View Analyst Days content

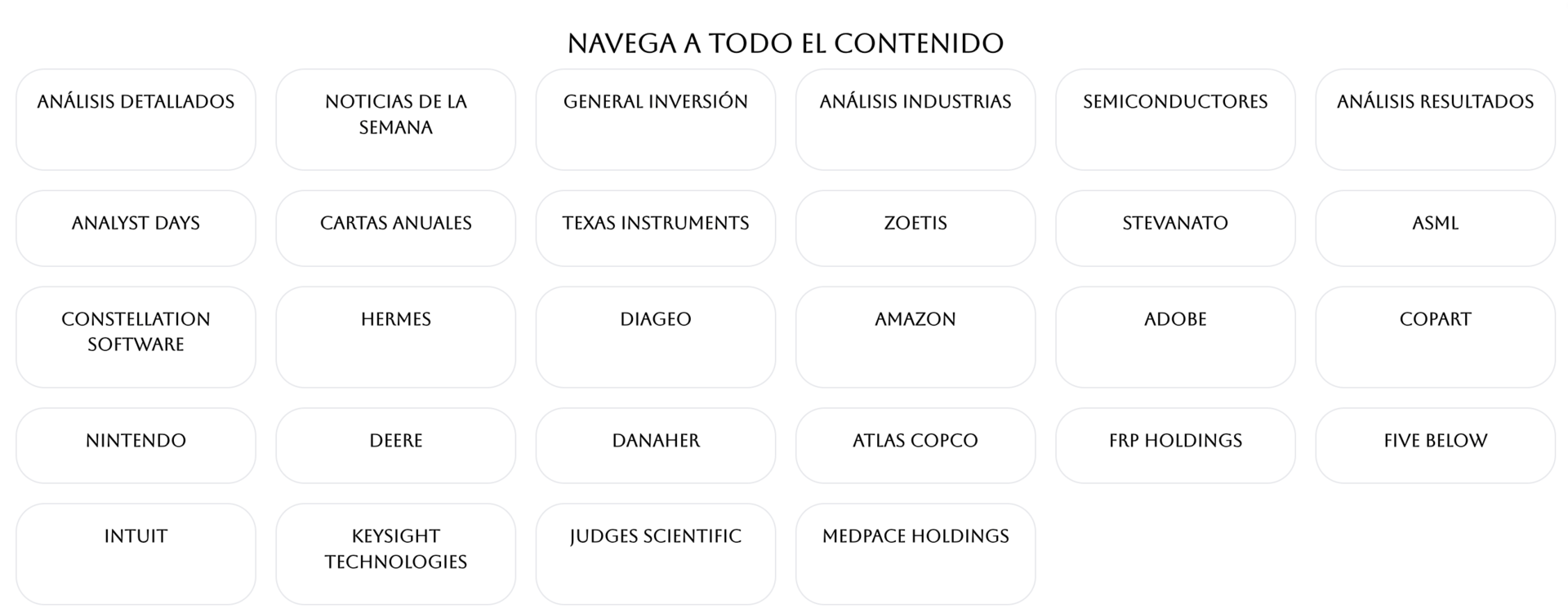click(x=136, y=228)
